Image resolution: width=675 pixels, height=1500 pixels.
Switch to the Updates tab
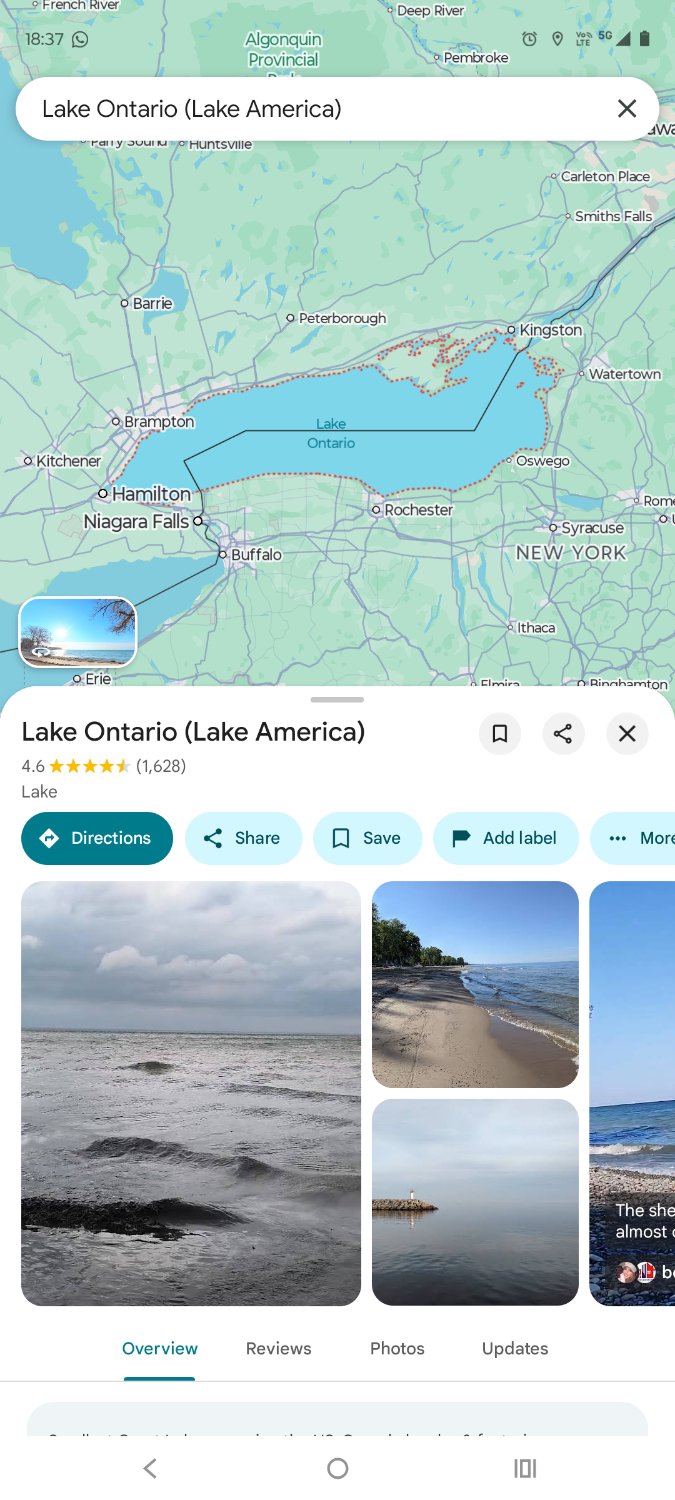515,1348
